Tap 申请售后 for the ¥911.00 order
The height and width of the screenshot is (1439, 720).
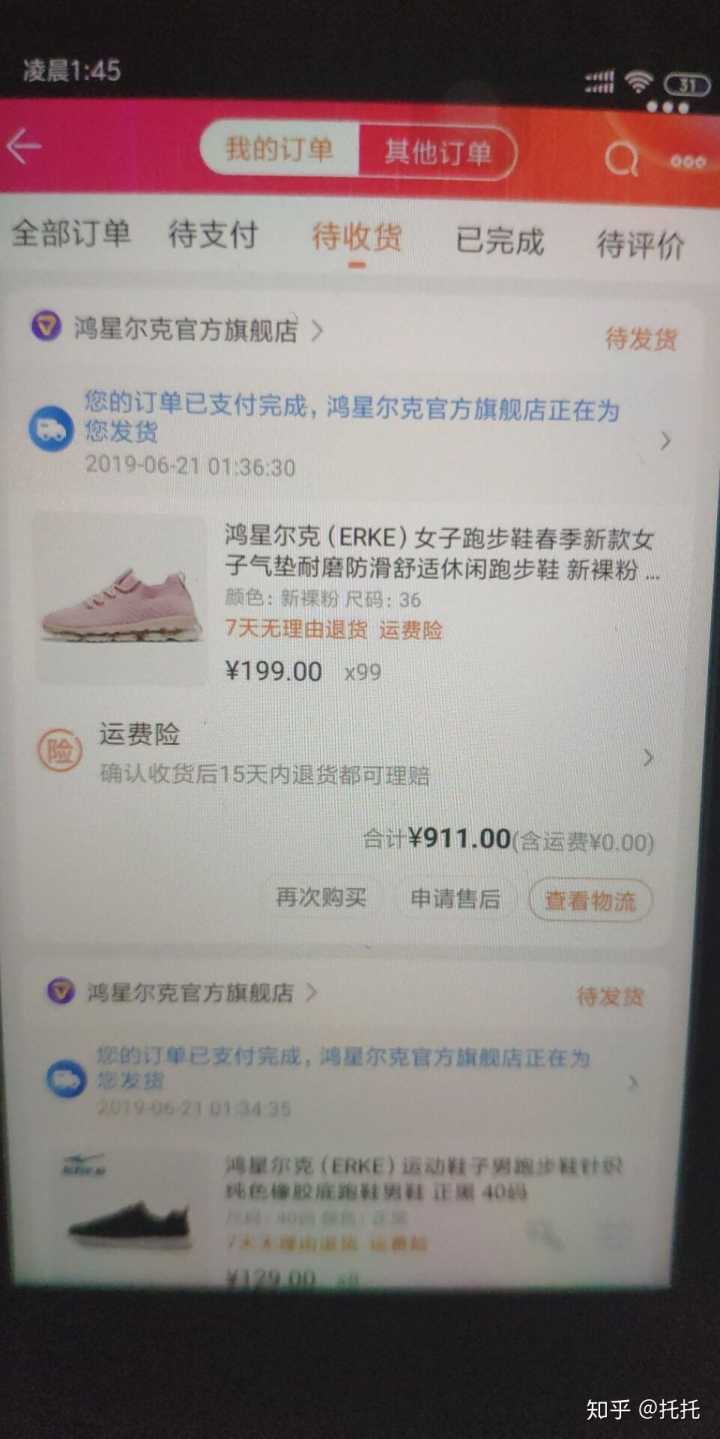(x=455, y=899)
